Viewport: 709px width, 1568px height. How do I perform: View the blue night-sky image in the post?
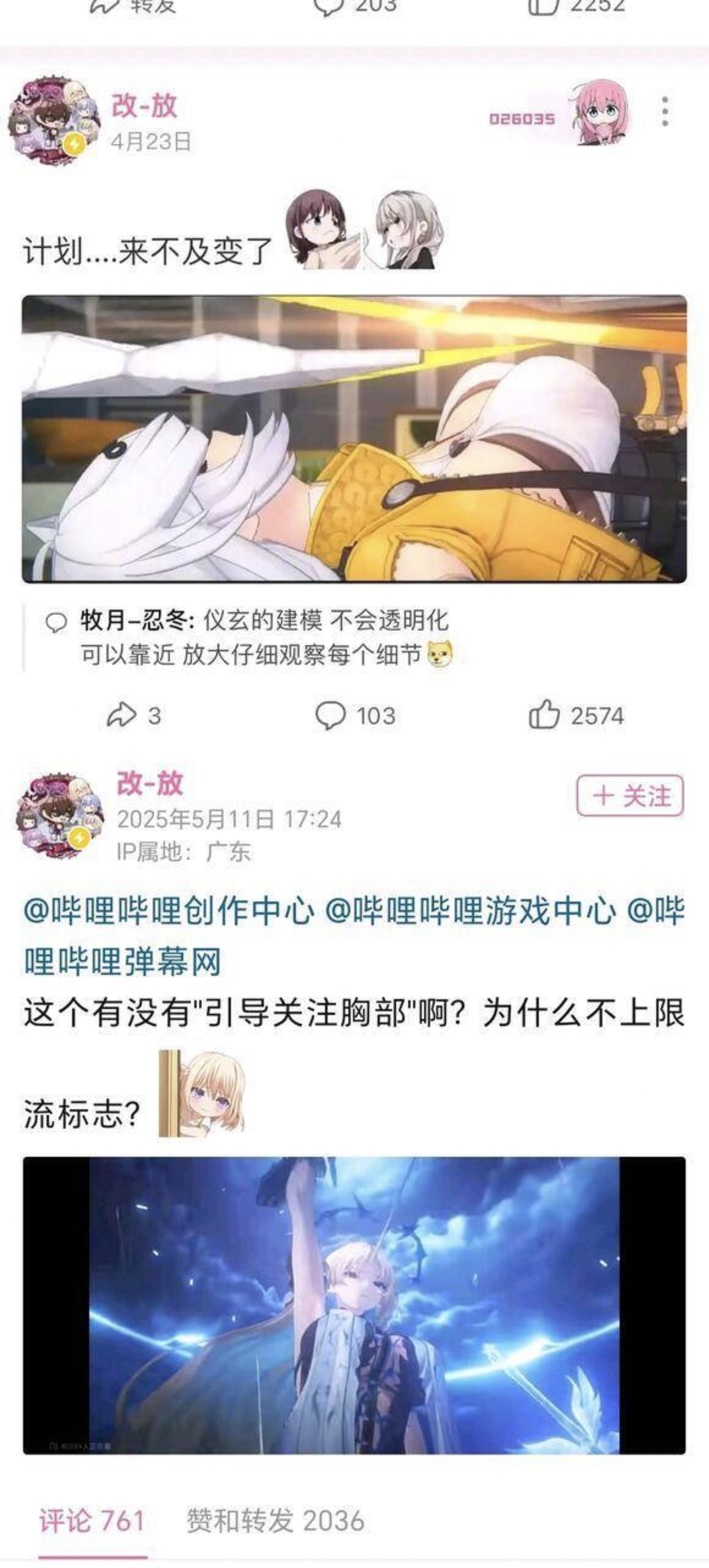pos(354,1306)
